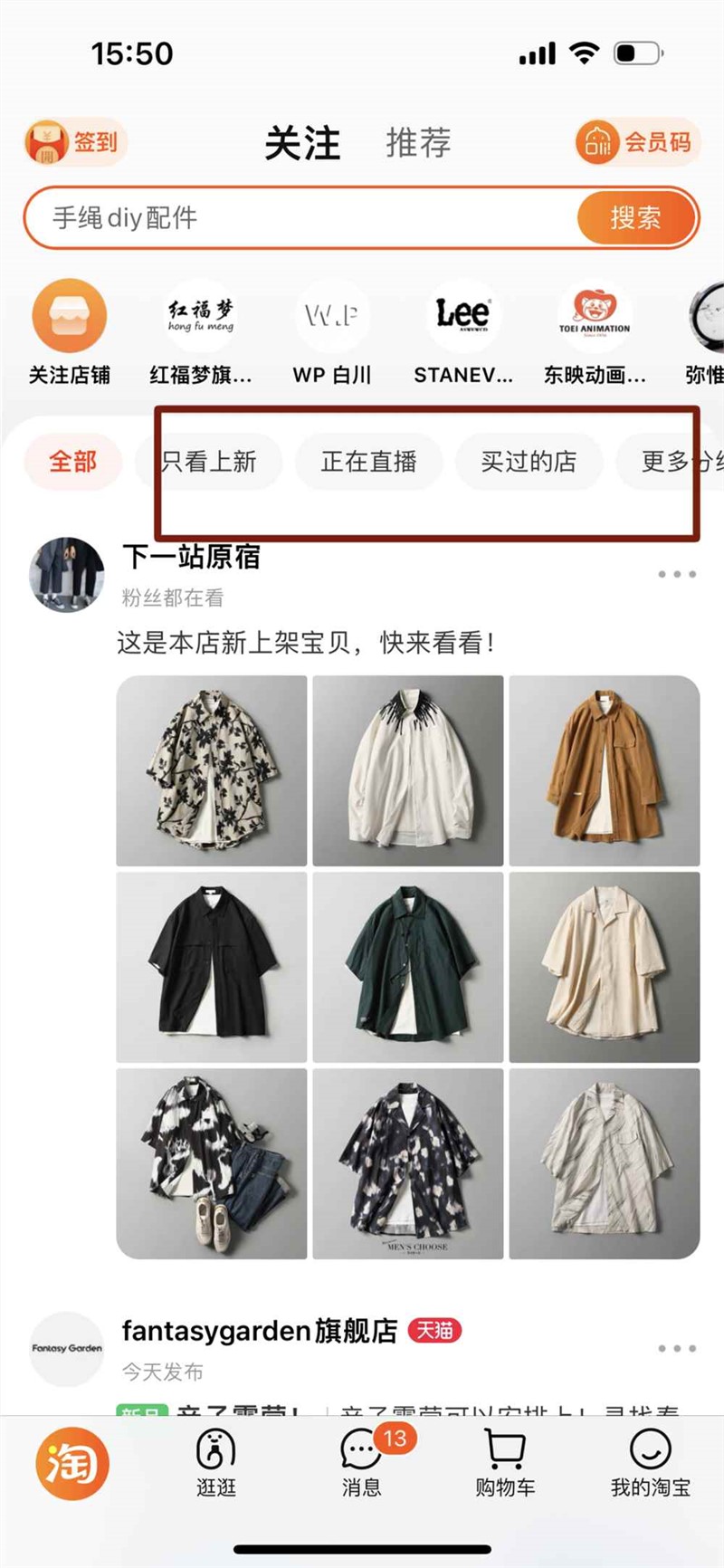This screenshot has height=1568, width=724.
Task: Go to the 逛逛 tab
Action: (216, 1463)
